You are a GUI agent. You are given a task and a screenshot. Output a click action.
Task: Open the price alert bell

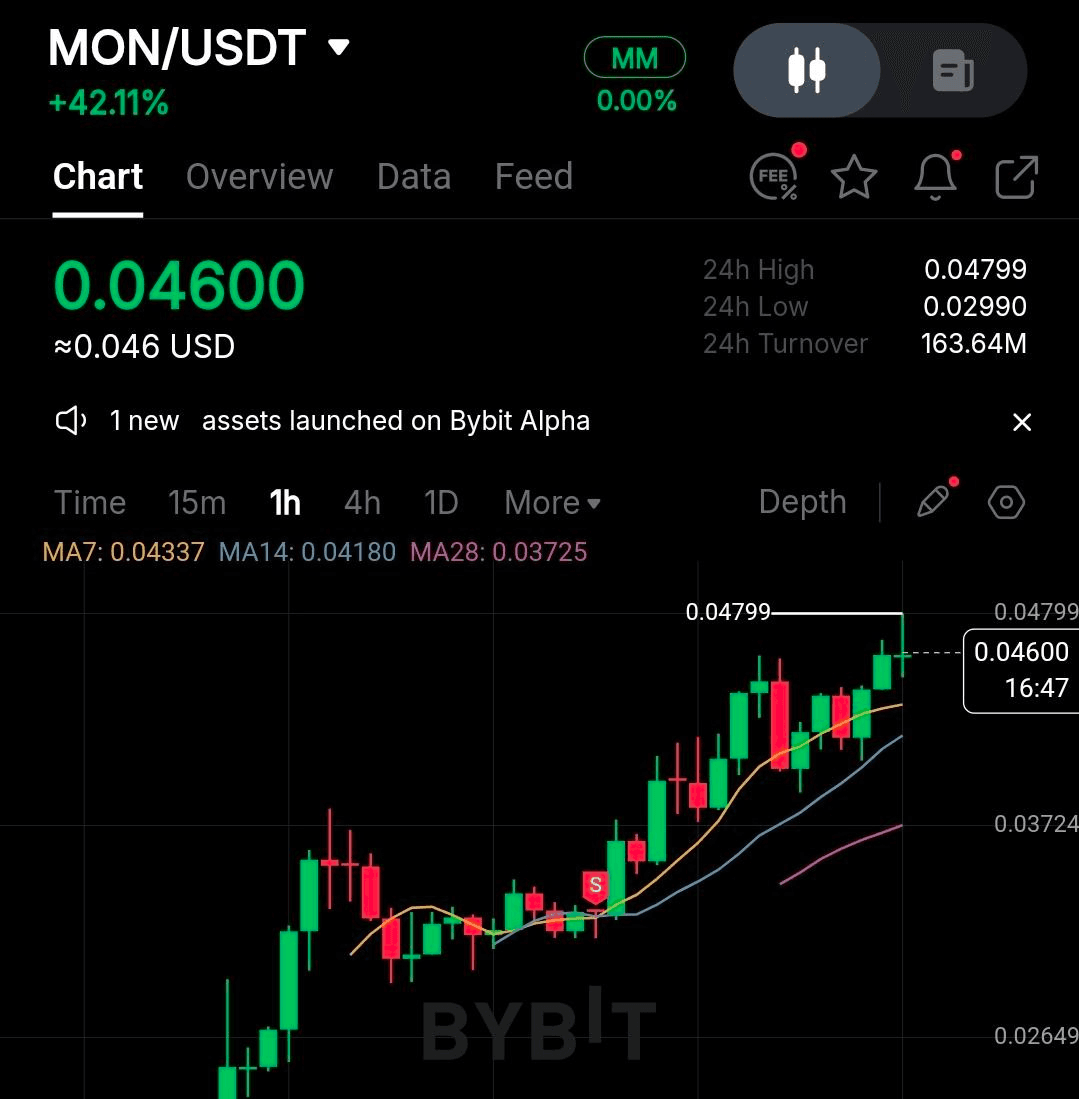(x=935, y=178)
